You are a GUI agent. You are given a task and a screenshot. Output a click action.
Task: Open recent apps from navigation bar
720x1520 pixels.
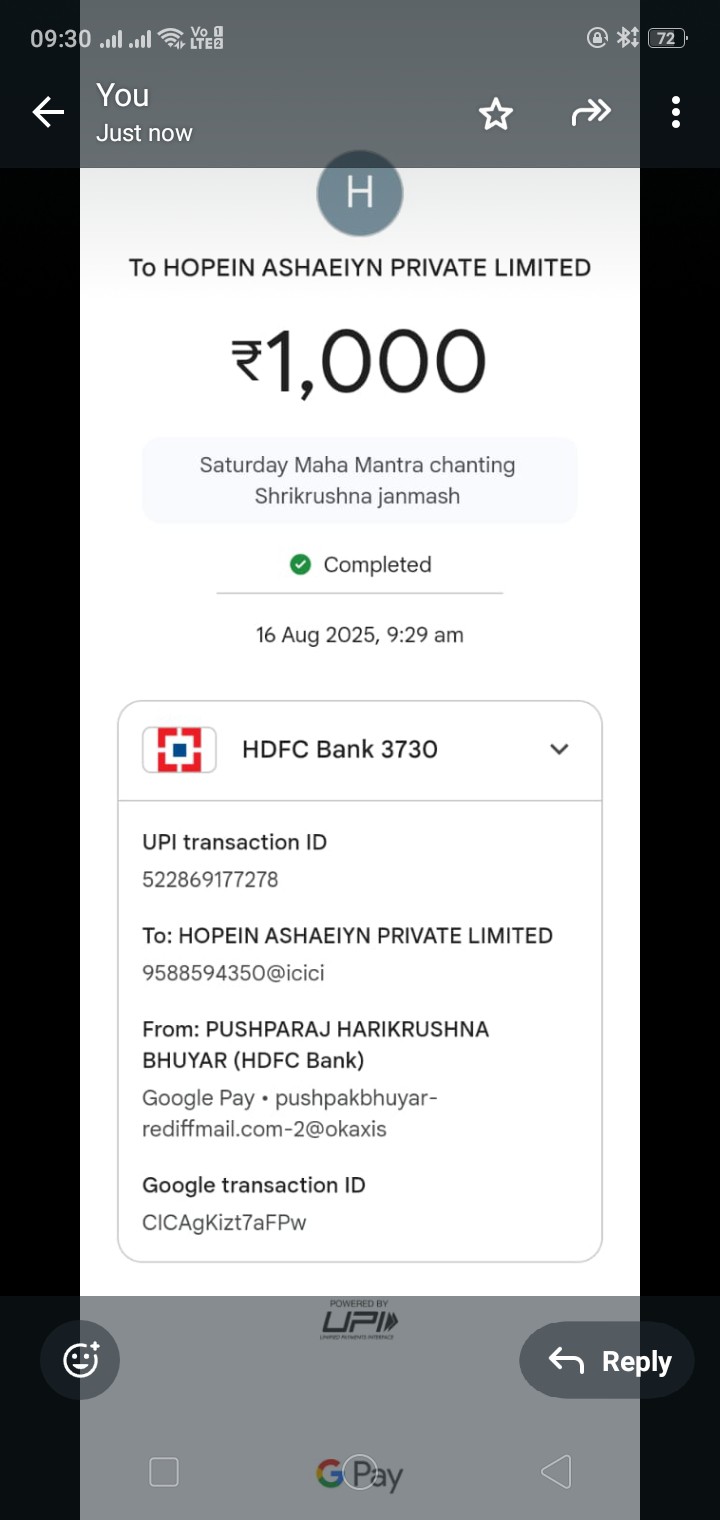[x=164, y=1472]
